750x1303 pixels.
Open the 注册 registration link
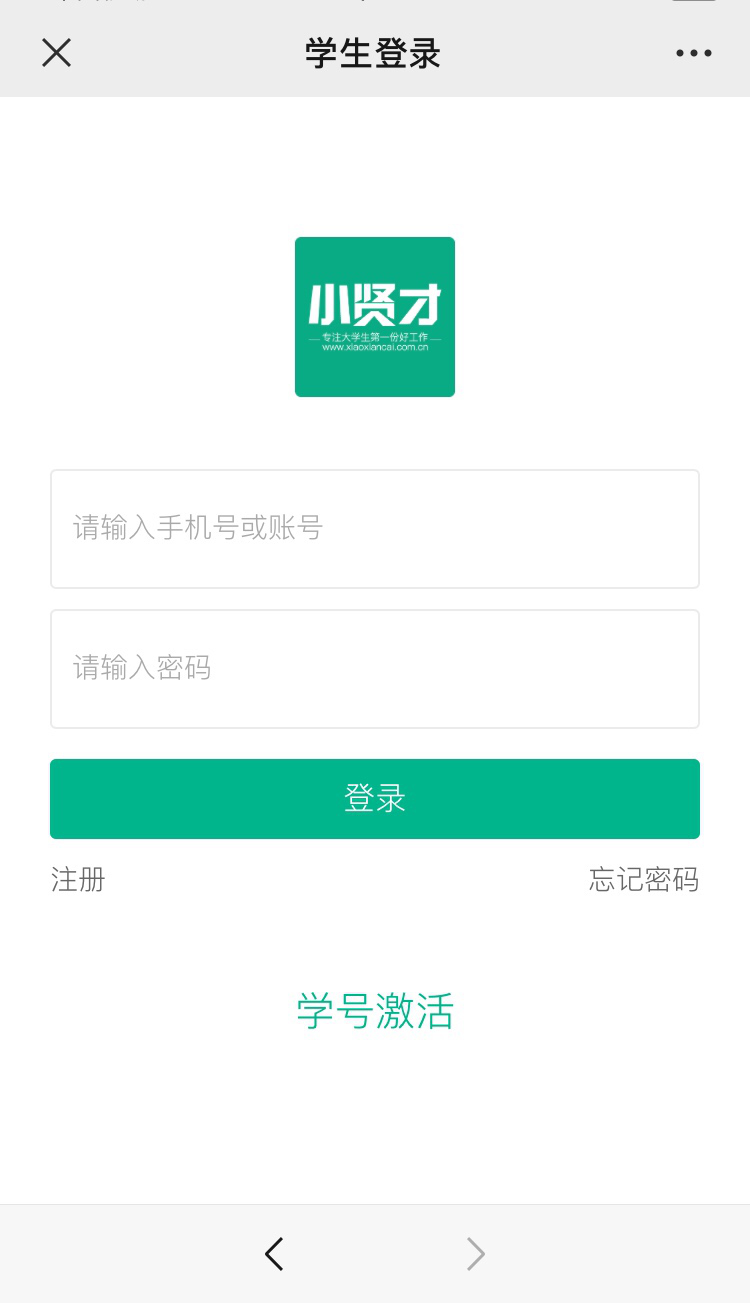pos(78,879)
